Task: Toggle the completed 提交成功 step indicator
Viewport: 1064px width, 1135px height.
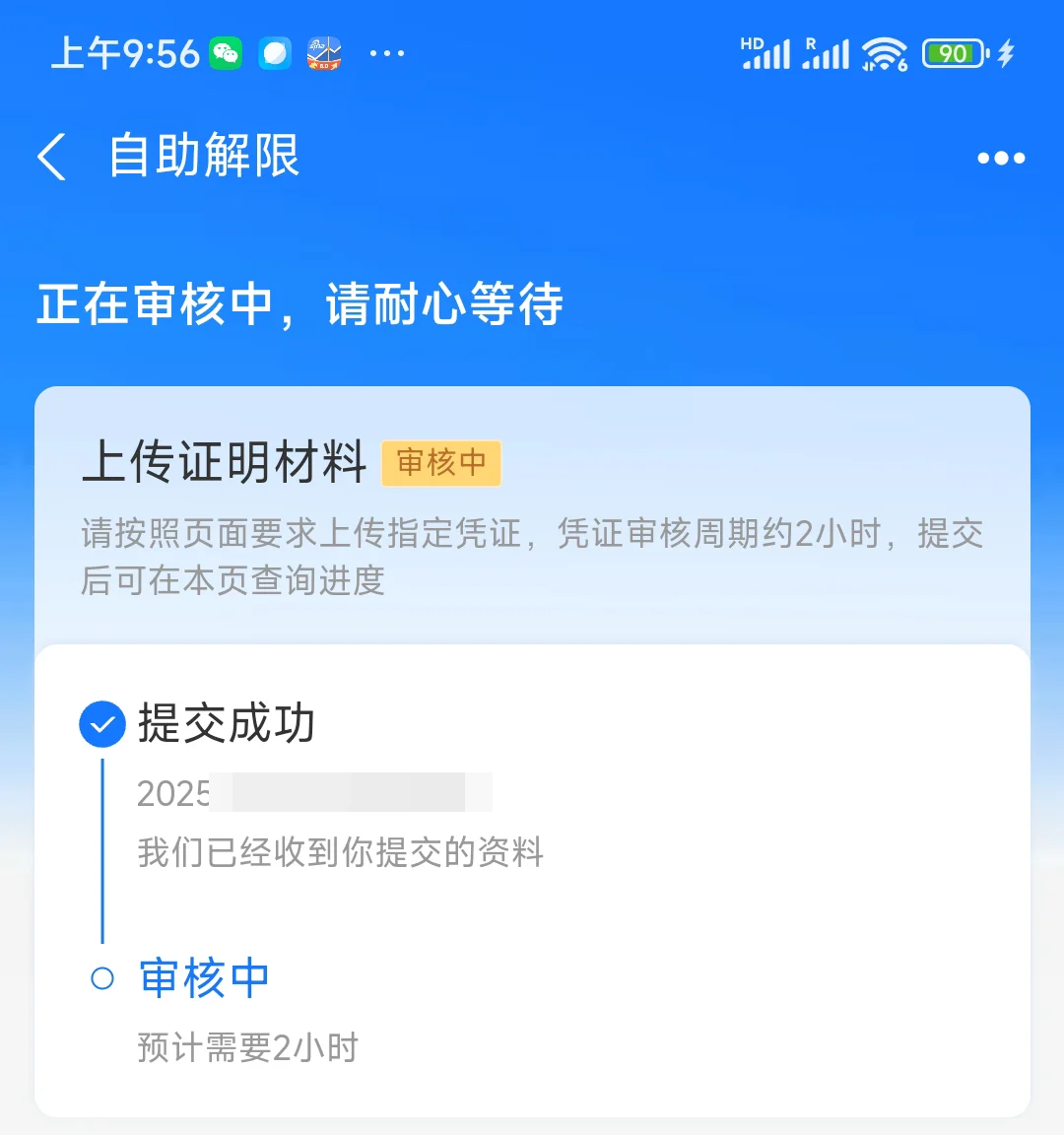Action: (x=101, y=723)
